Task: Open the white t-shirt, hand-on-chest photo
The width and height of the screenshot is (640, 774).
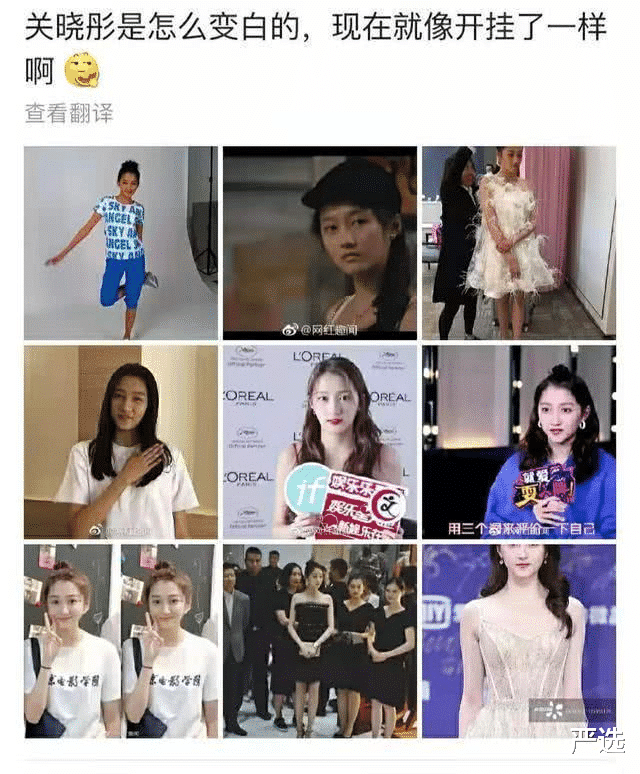Action: pyautogui.click(x=121, y=442)
